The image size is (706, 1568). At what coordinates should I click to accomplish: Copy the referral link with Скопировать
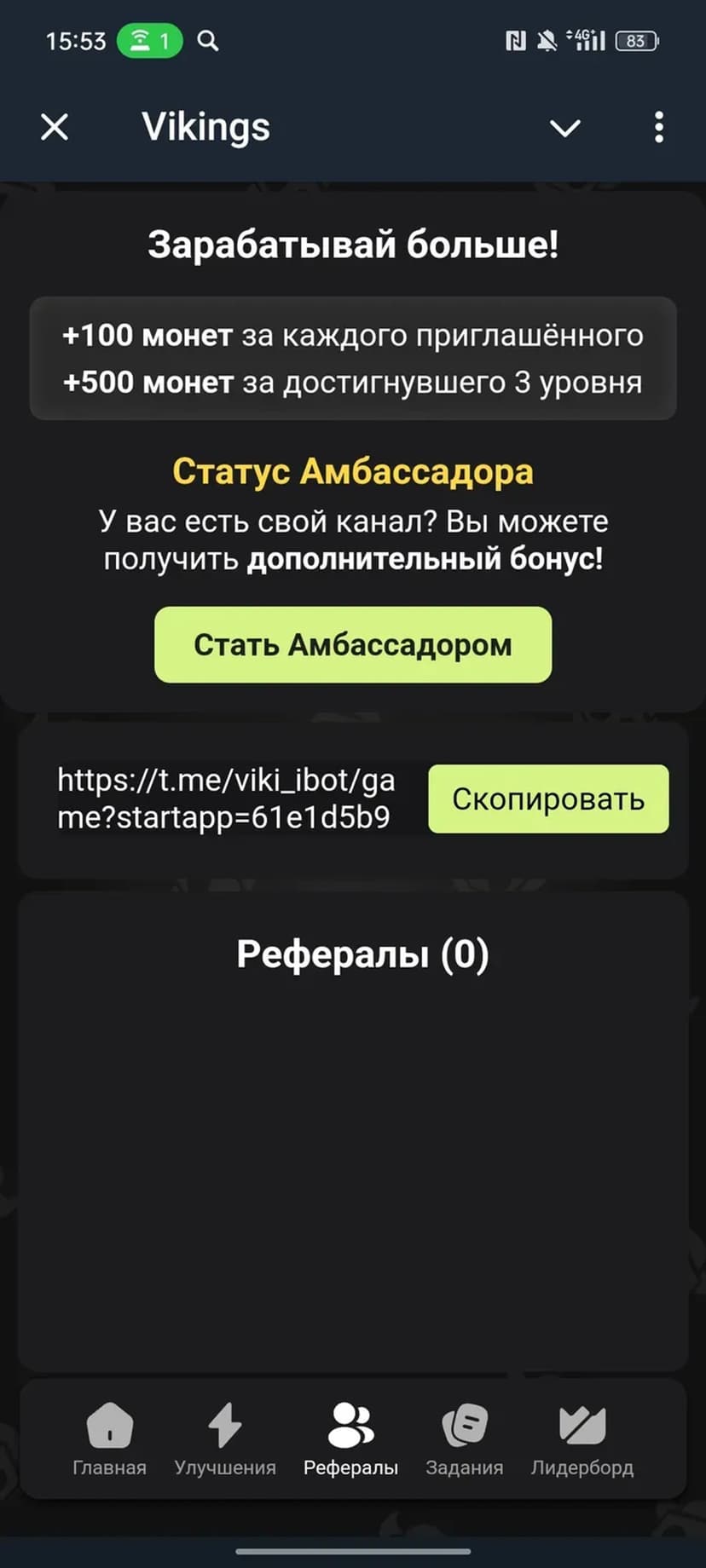pos(548,799)
